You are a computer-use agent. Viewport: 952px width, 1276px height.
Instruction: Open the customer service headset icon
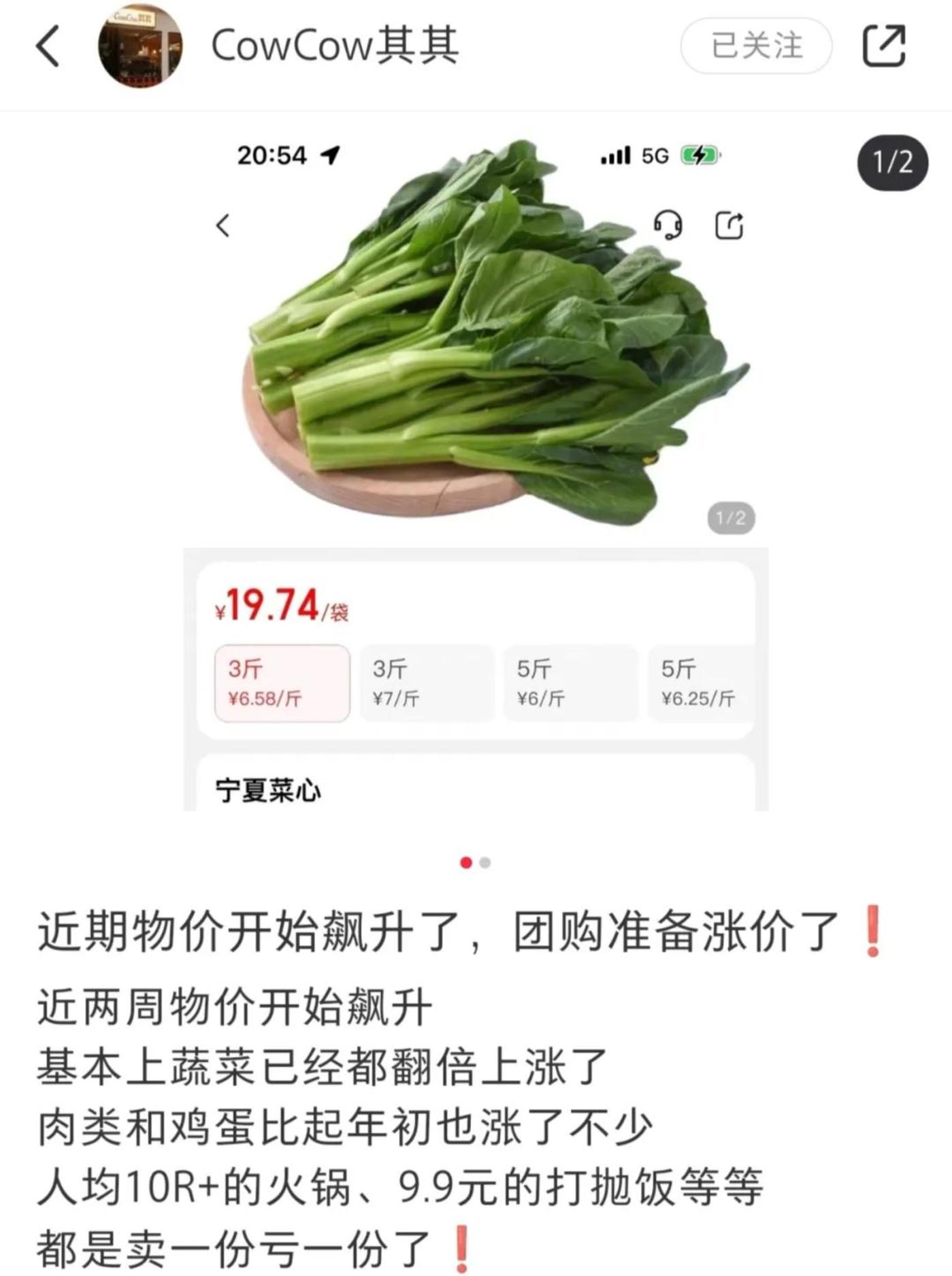[668, 223]
